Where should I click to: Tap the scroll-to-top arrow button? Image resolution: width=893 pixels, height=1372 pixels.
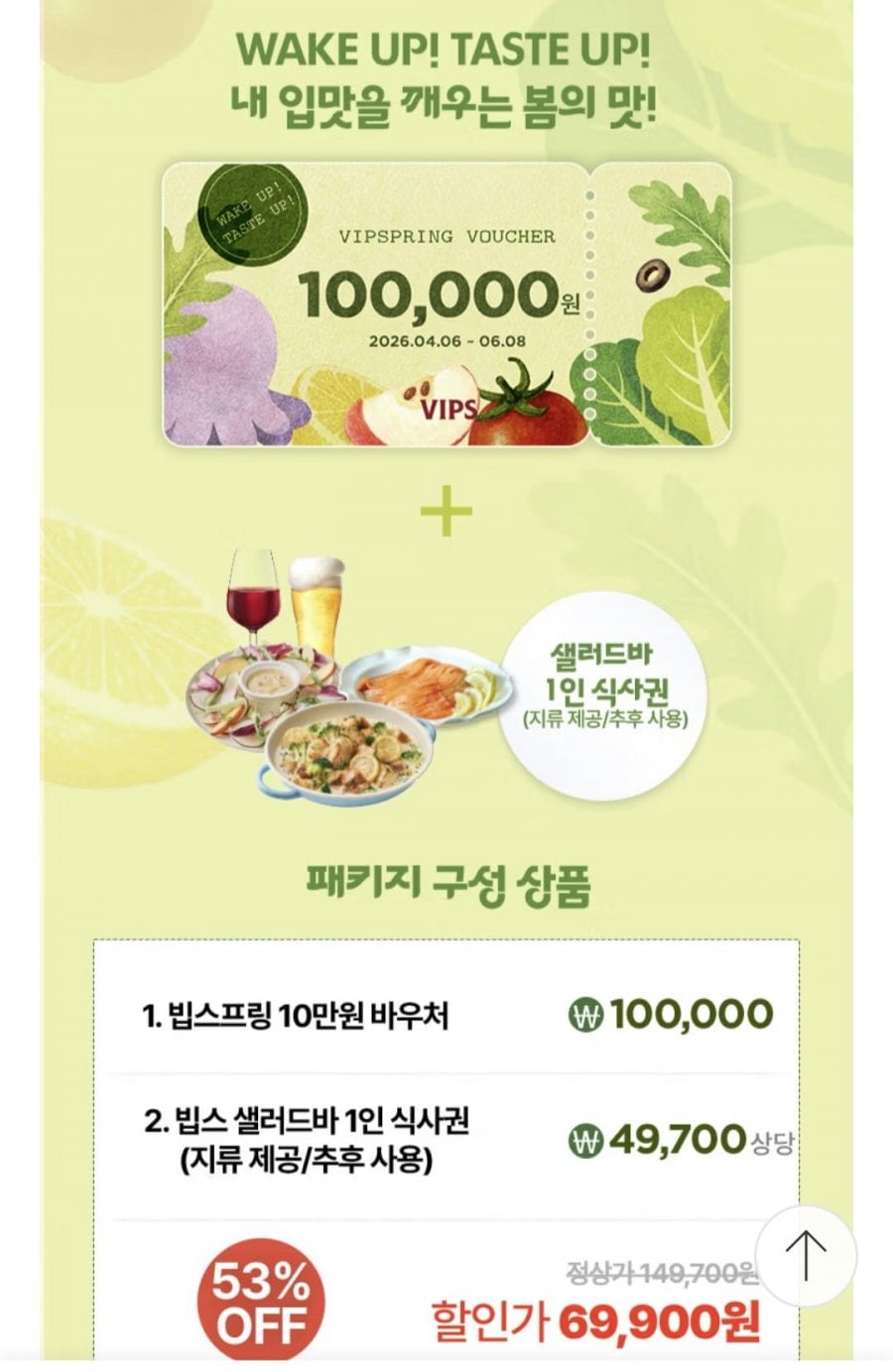pyautogui.click(x=805, y=1255)
